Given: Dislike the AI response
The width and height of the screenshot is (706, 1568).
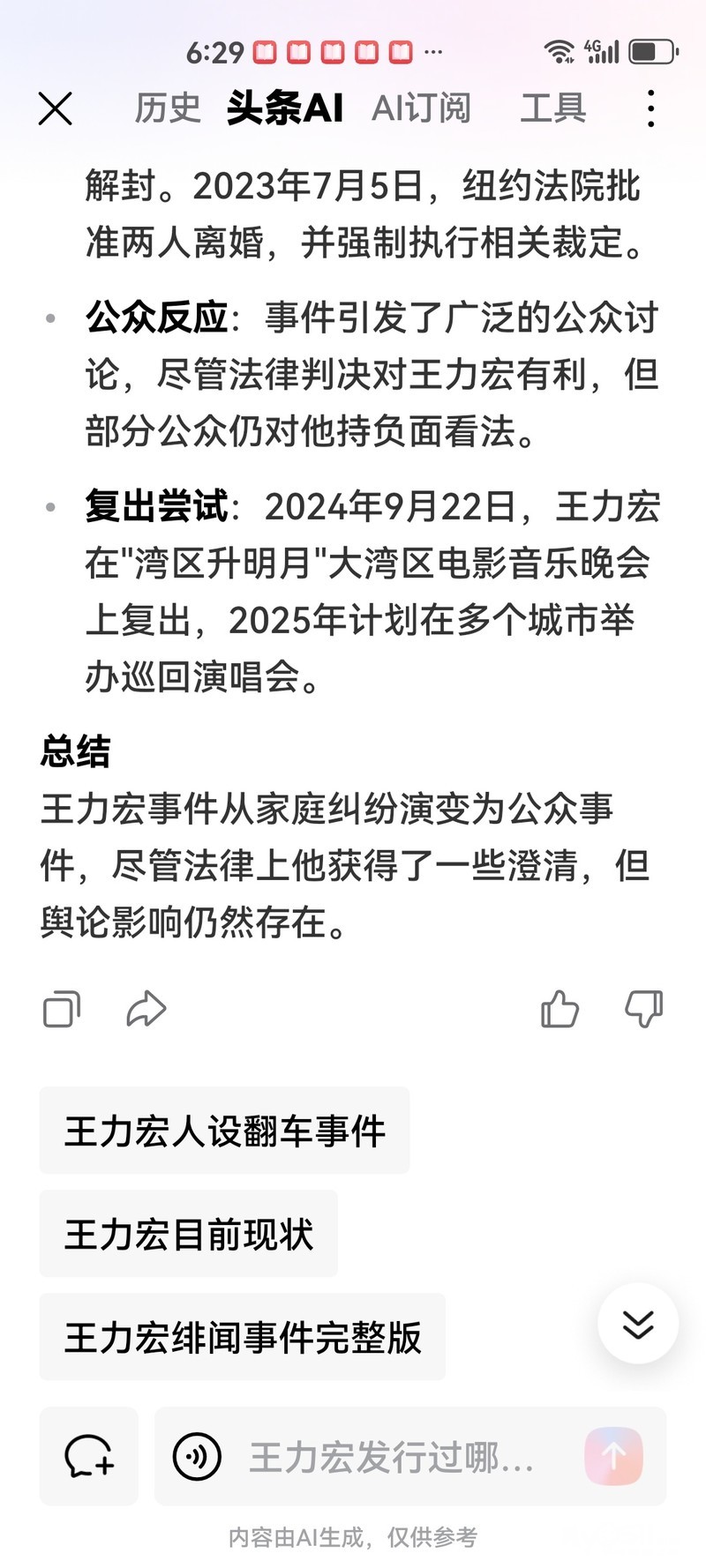Looking at the screenshot, I should coord(643,1009).
